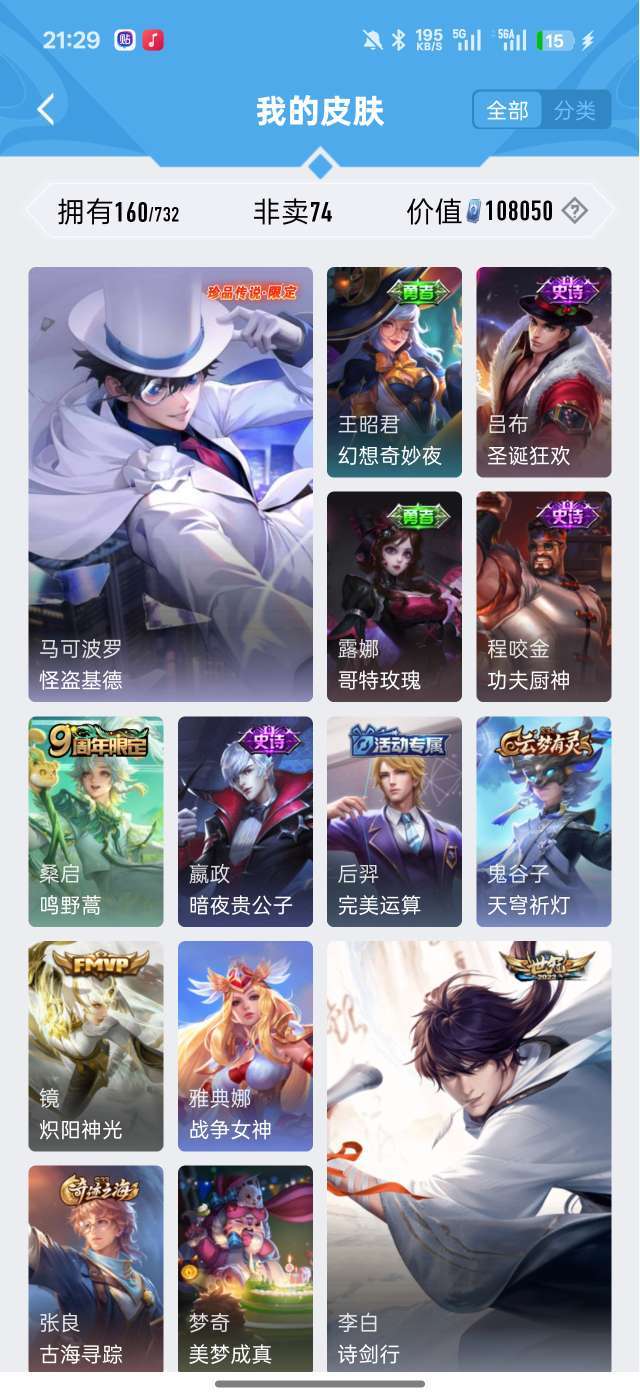The width and height of the screenshot is (640, 1400).
Task: Open 镜 炽阳神光 skin tile
Action: (x=96, y=1046)
